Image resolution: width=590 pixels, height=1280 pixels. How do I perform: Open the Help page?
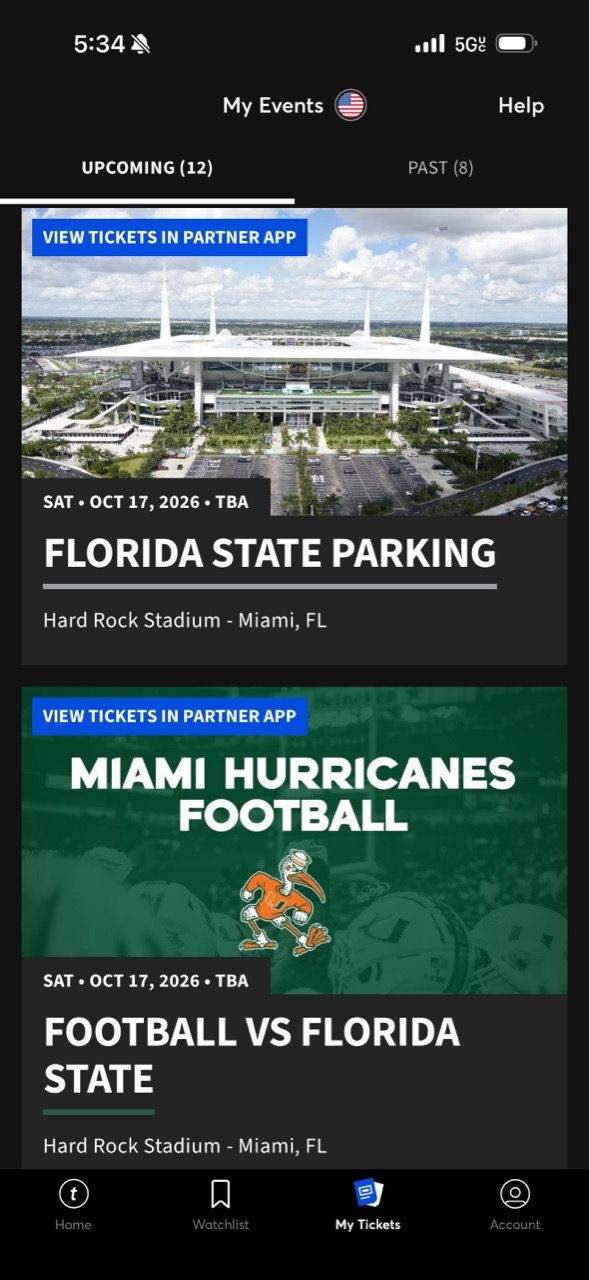click(521, 105)
